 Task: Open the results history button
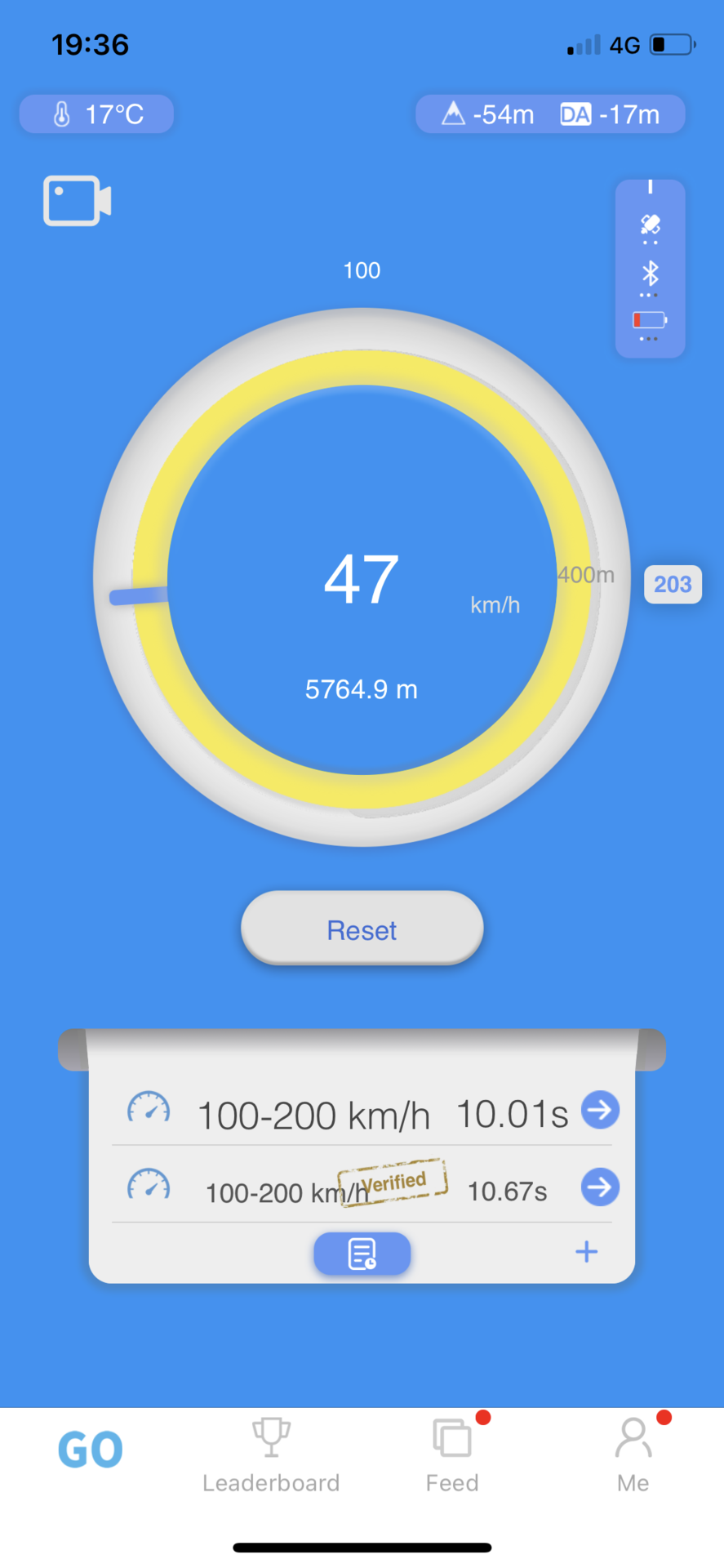(x=362, y=1254)
